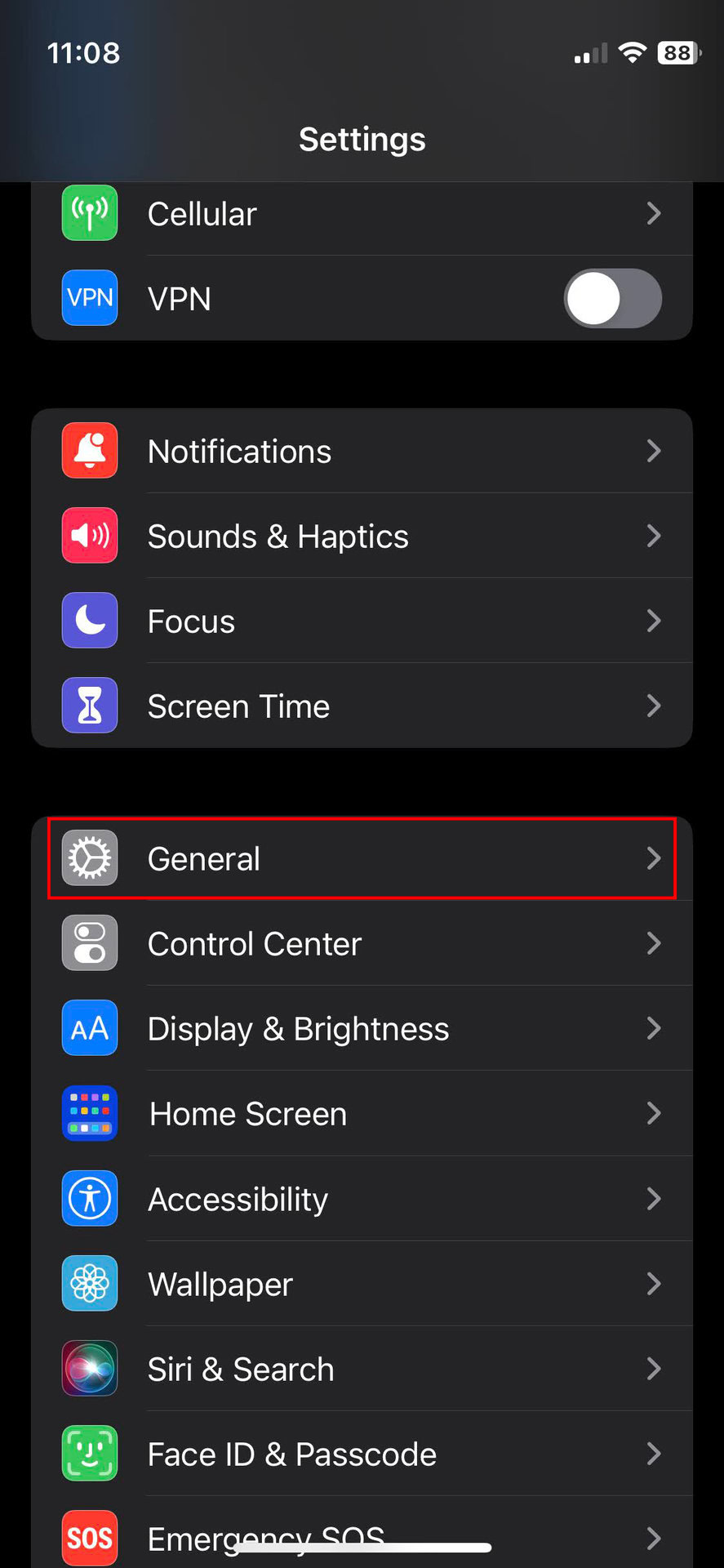Open Screen Time

[x=362, y=706]
